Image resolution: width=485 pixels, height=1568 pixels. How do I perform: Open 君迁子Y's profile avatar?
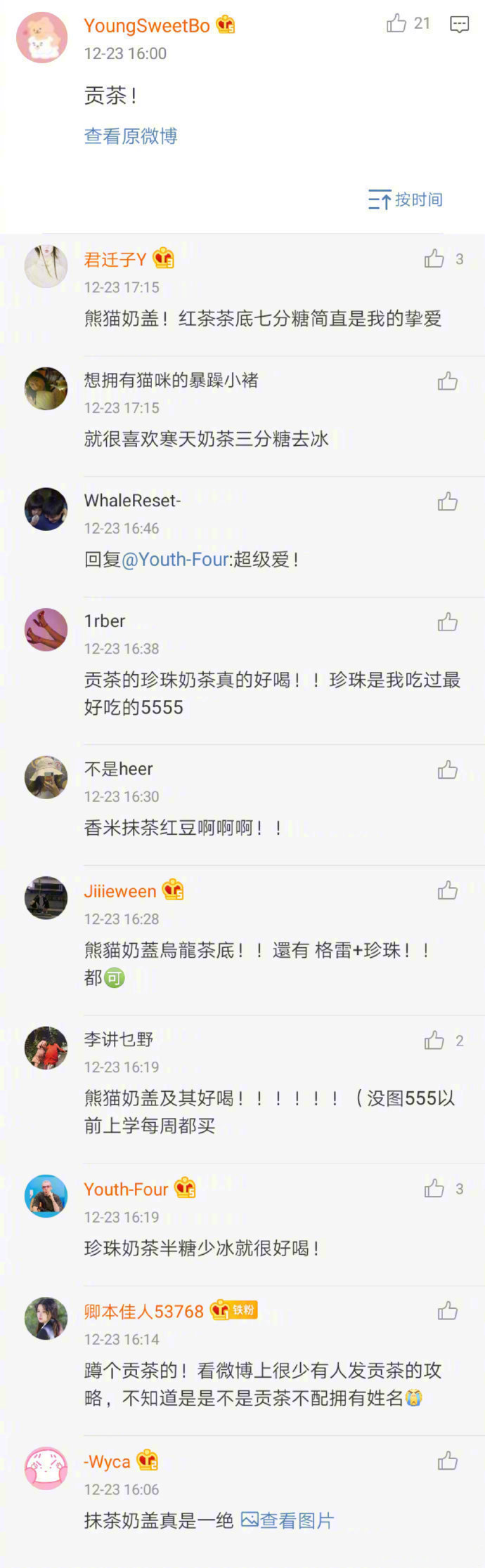[46, 266]
